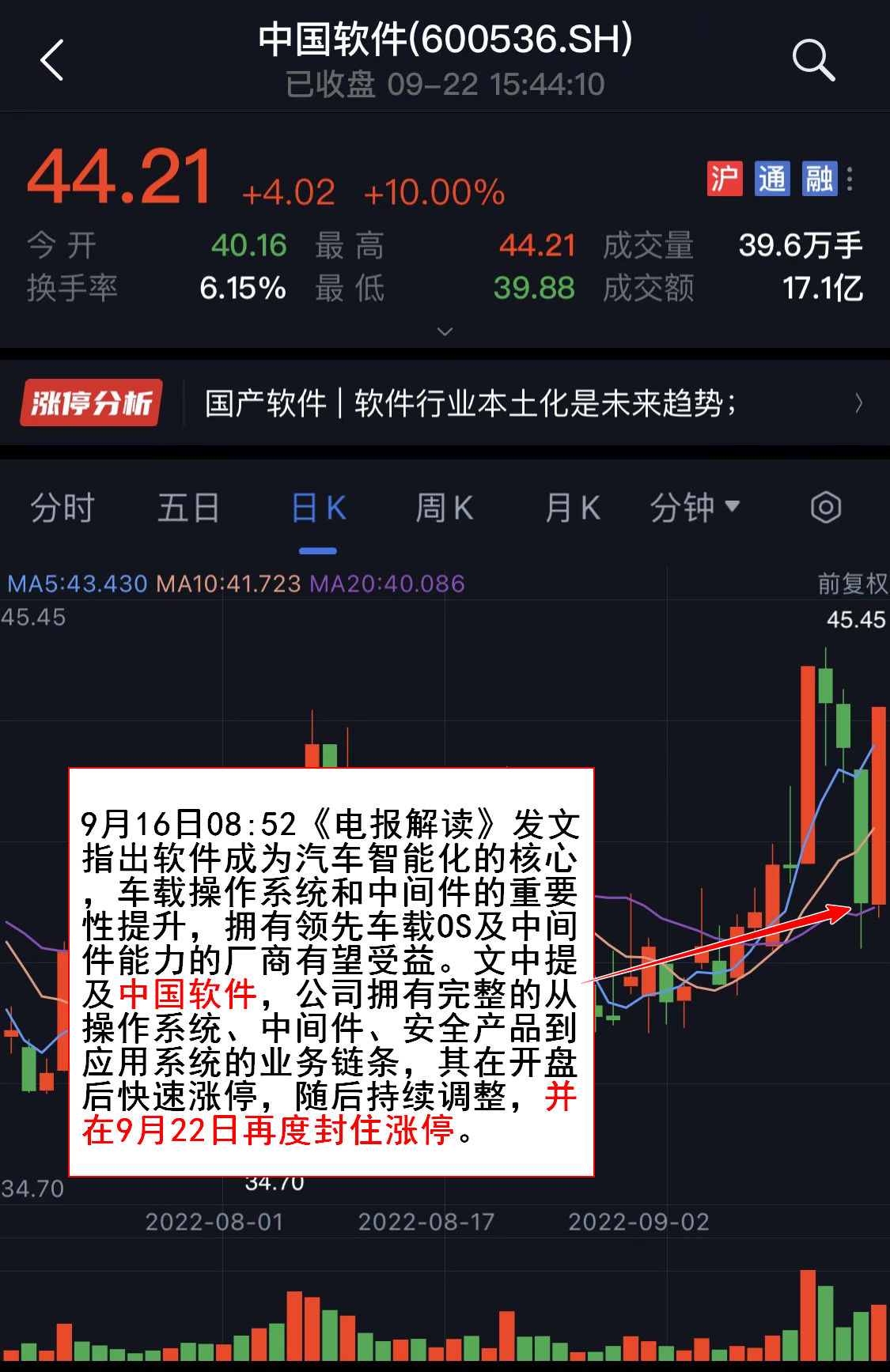Open the chart settings hexagon icon

click(x=825, y=508)
